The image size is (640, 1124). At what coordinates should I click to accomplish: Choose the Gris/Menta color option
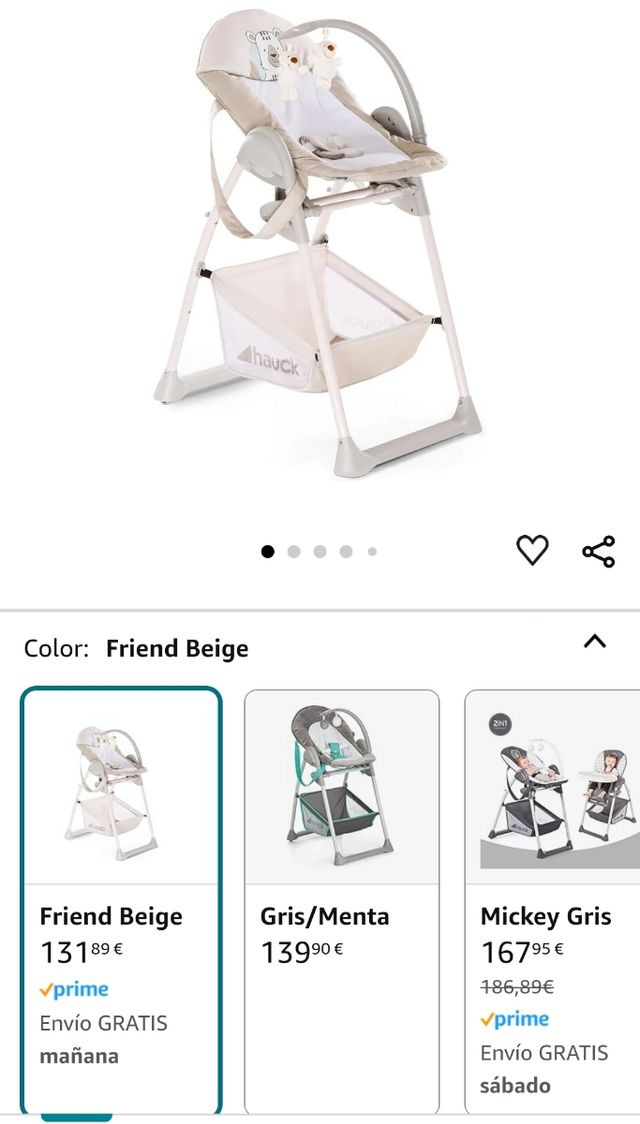tap(341, 900)
